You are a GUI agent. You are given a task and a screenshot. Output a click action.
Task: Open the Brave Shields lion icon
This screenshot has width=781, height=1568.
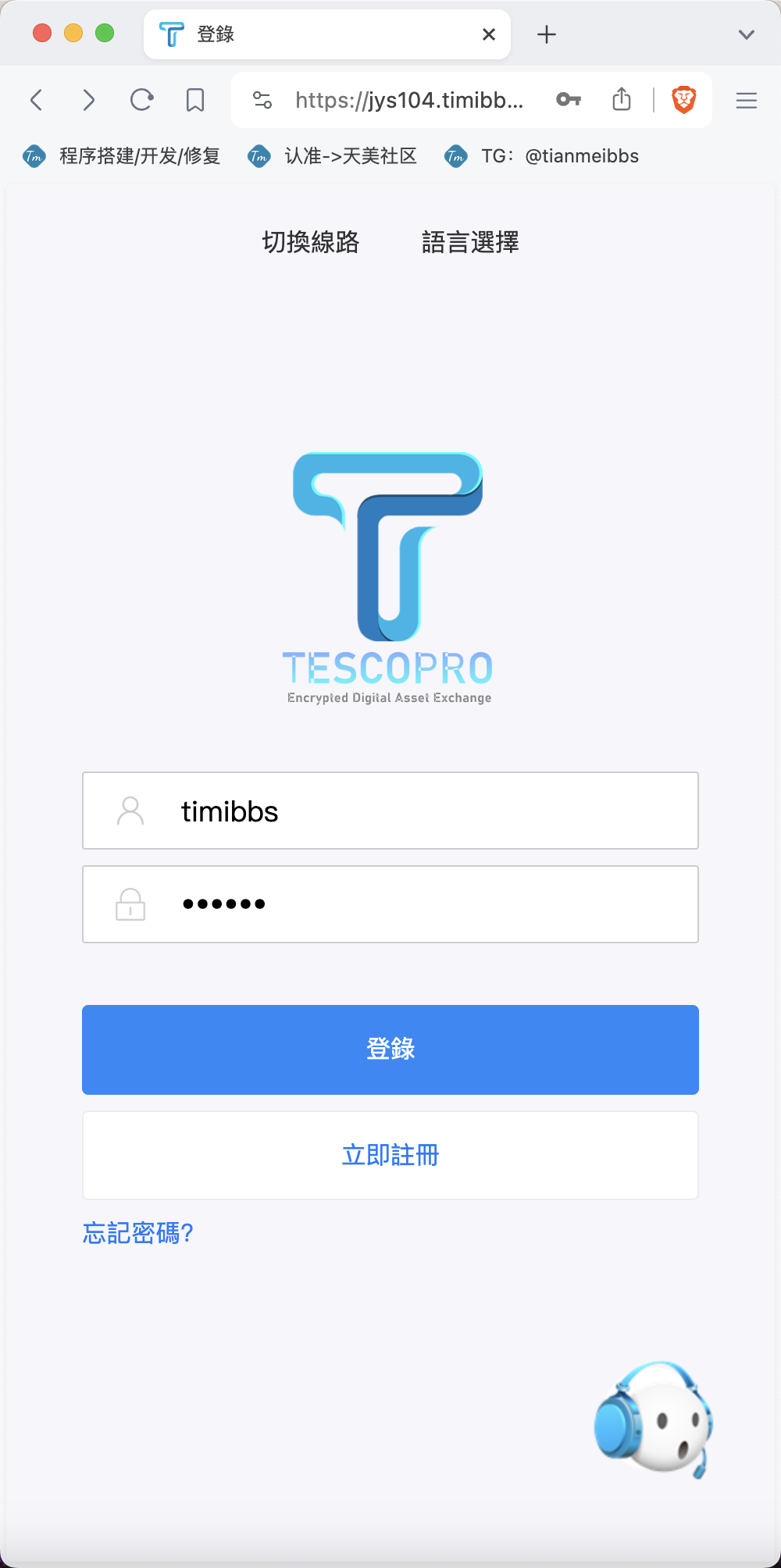click(683, 100)
